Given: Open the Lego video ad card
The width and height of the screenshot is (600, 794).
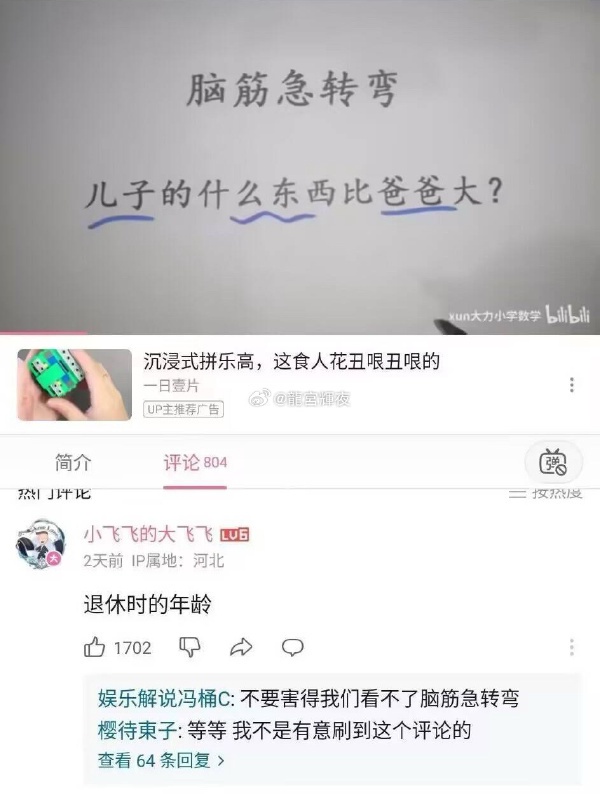Looking at the screenshot, I should [290, 362].
